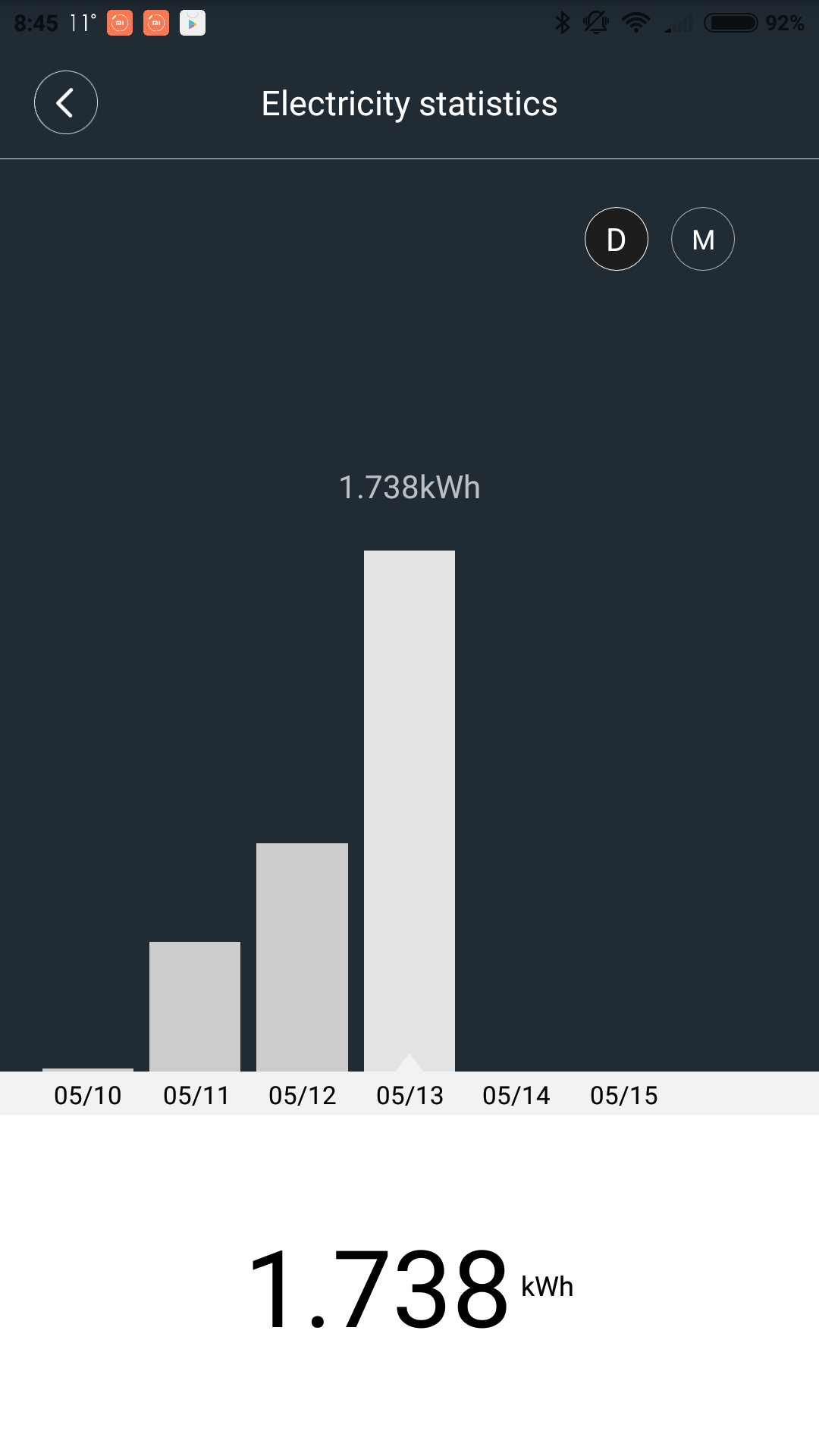This screenshot has width=819, height=1456.
Task: Select the 05/12 bar
Action: 302,957
